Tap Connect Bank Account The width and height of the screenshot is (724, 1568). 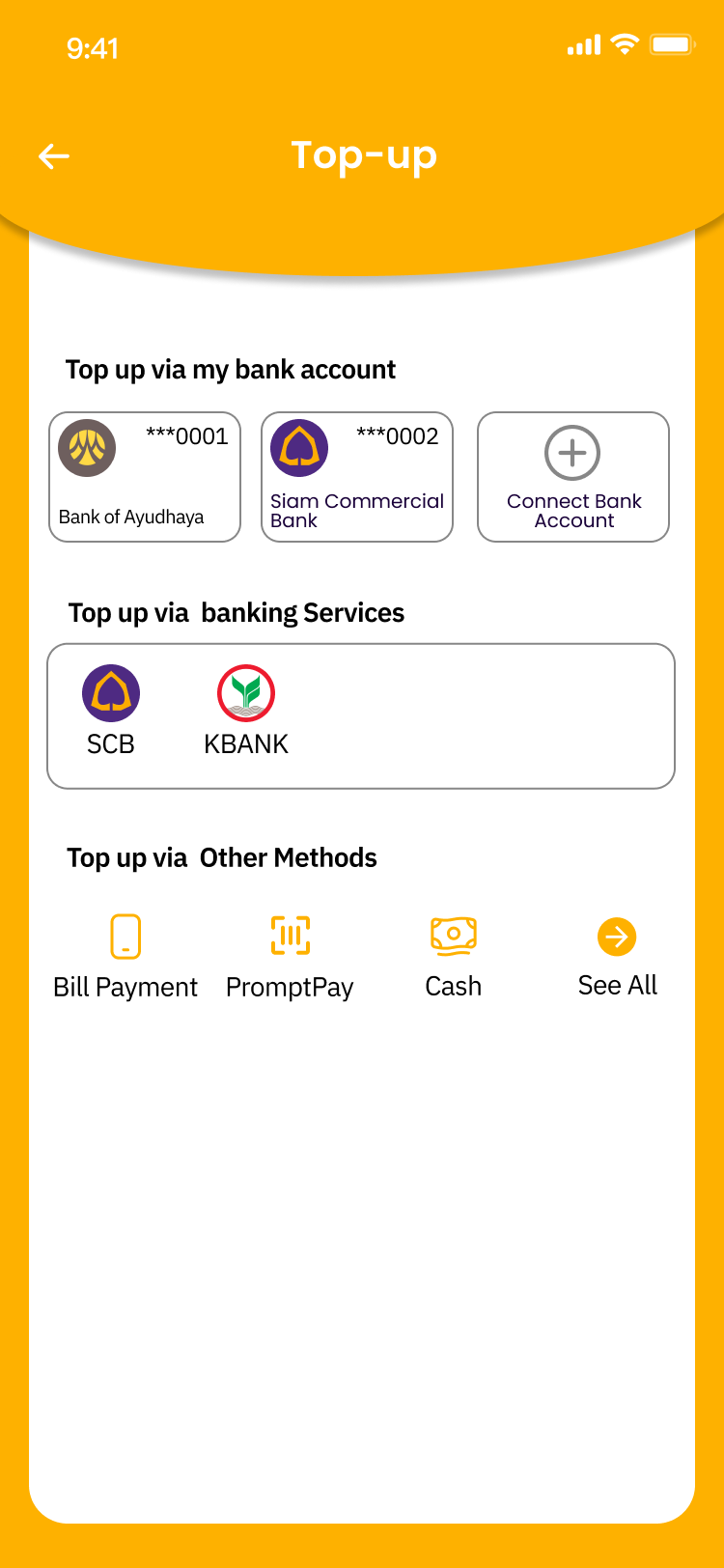point(573,477)
